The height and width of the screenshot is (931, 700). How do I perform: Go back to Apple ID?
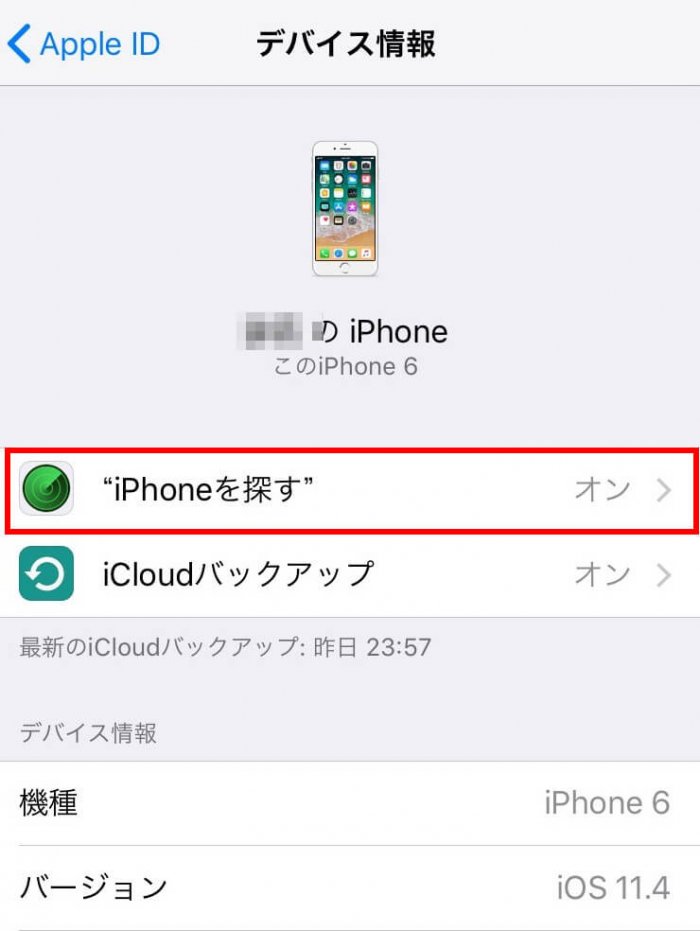pyautogui.click(x=85, y=45)
